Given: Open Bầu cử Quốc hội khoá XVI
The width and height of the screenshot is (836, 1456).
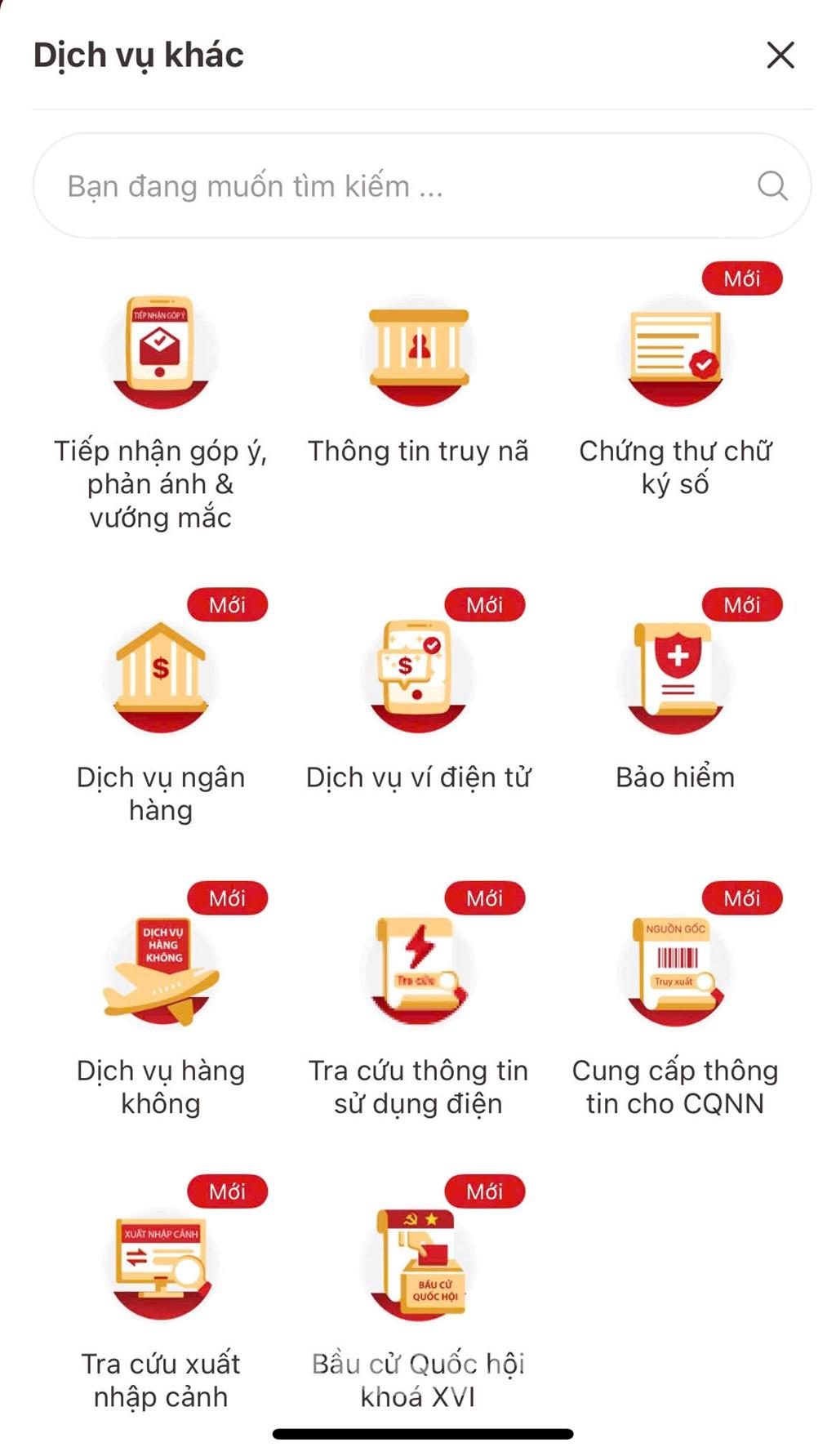Looking at the screenshot, I should (418, 1264).
